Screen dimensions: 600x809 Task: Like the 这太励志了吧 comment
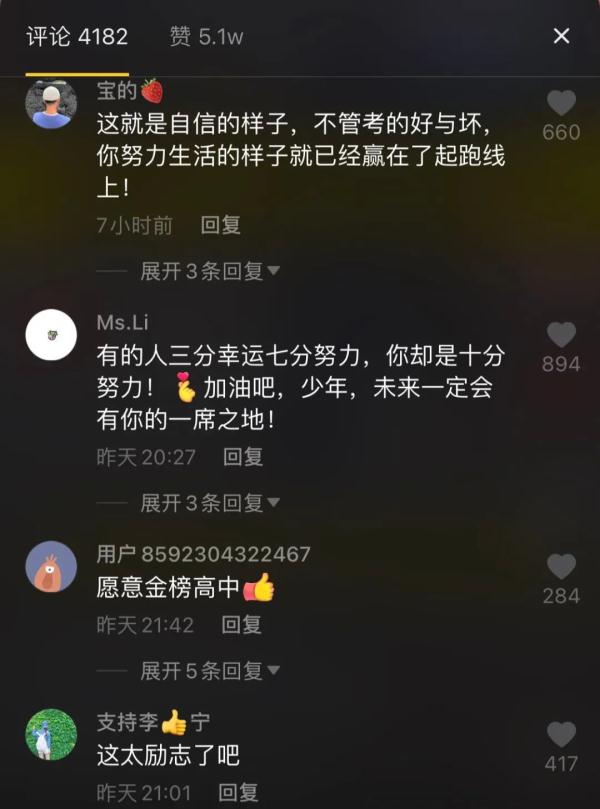tap(561, 735)
